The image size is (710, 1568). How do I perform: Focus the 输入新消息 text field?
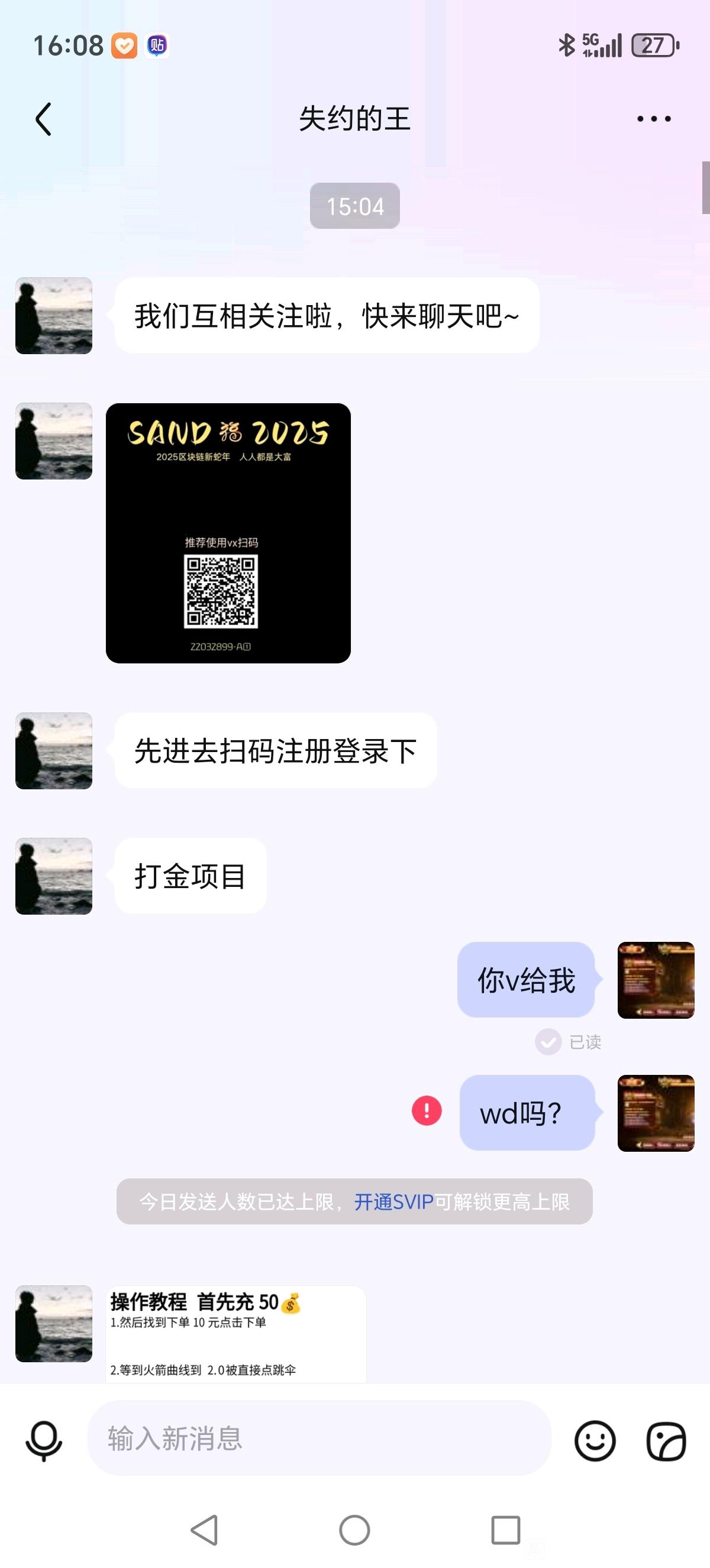pyautogui.click(x=319, y=1439)
